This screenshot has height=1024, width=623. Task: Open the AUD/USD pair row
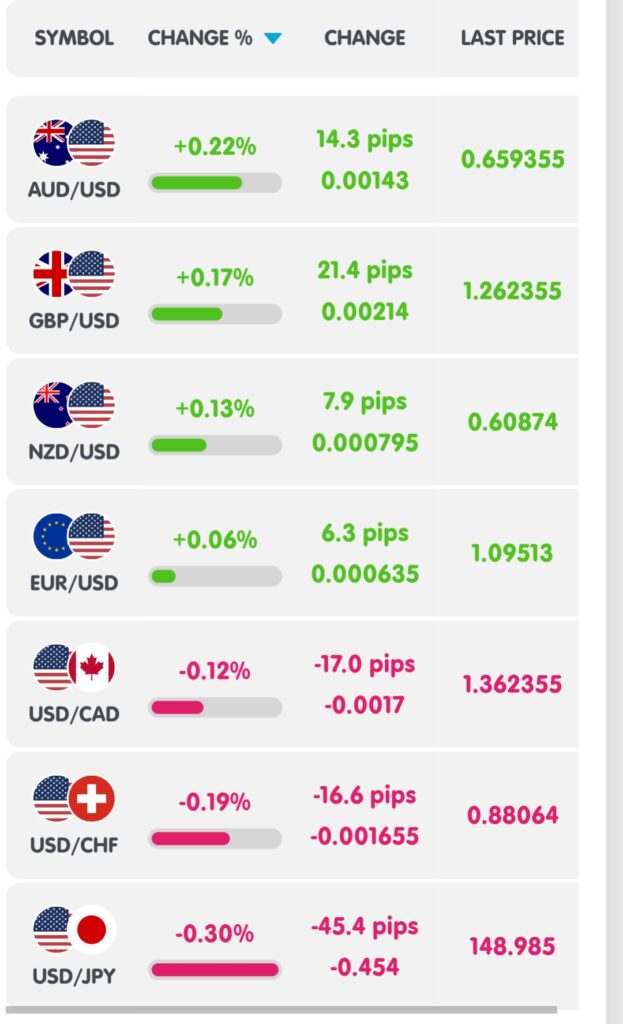(x=74, y=159)
